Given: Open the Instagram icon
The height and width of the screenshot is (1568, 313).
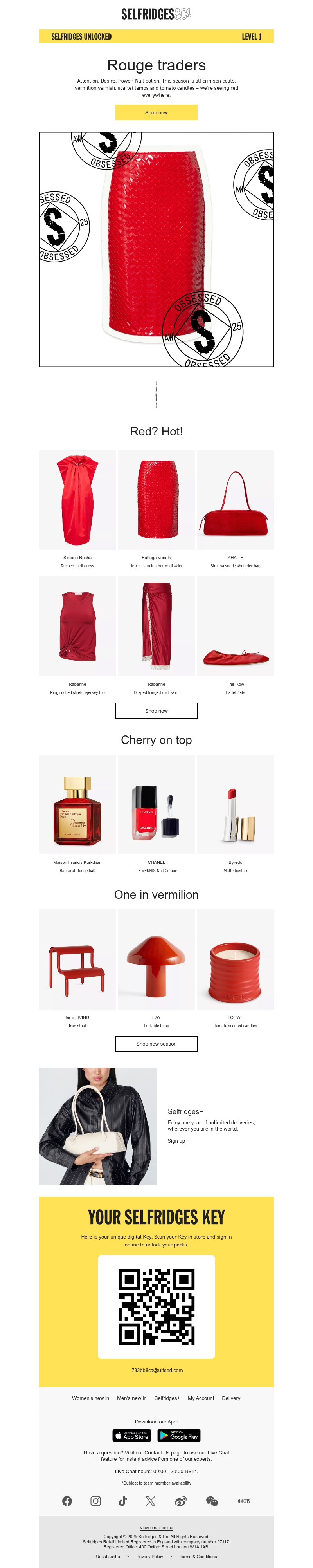Looking at the screenshot, I should tap(95, 1501).
